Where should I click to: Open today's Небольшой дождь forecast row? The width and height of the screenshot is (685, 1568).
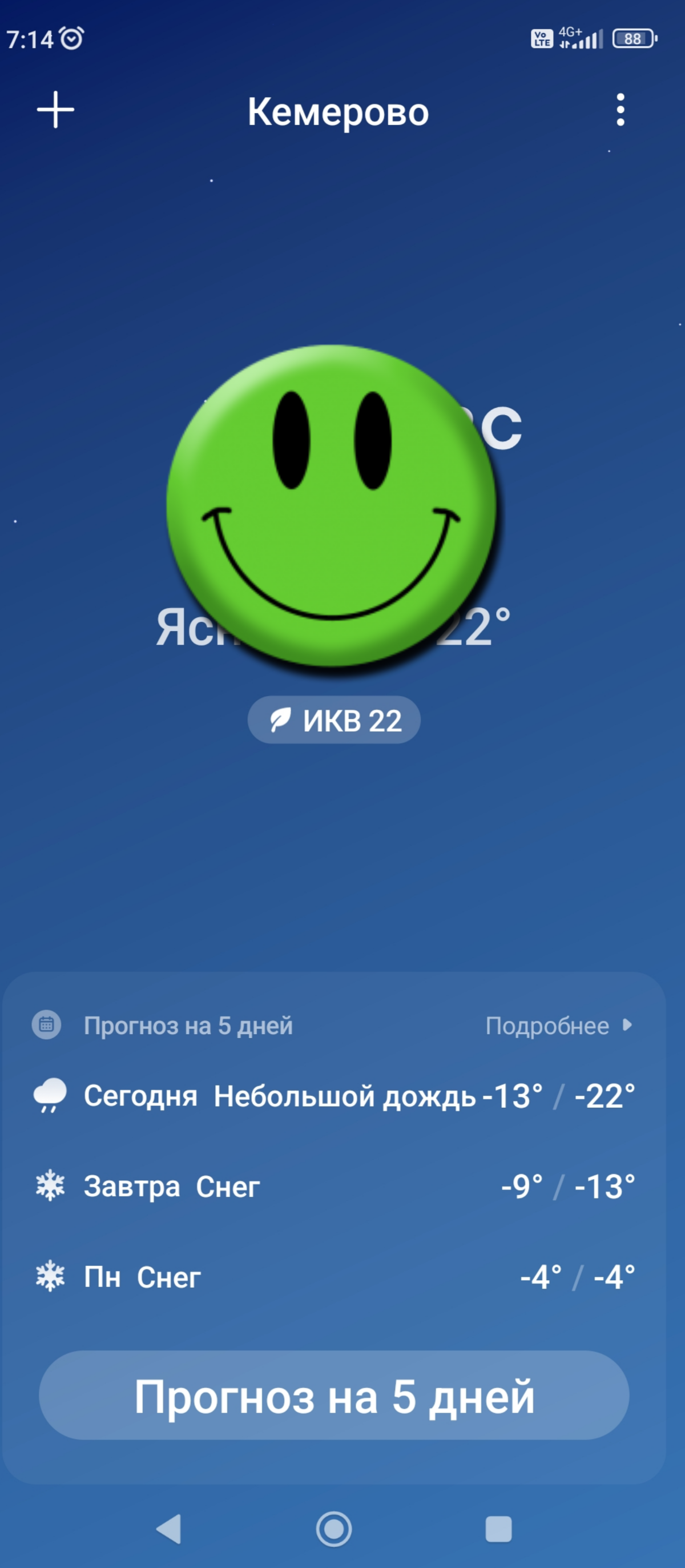(334, 1096)
